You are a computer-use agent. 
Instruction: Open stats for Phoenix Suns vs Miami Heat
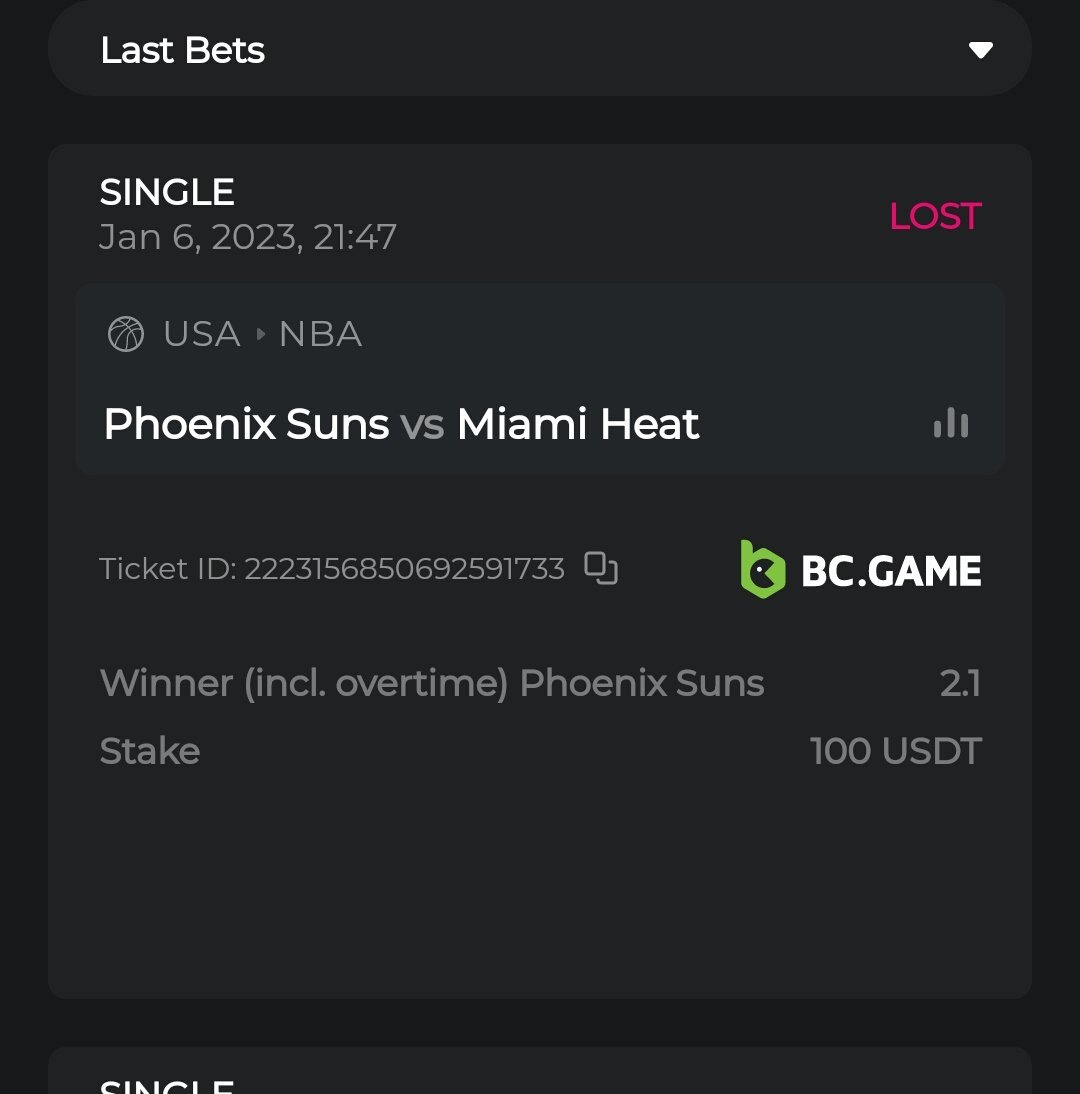pos(950,424)
